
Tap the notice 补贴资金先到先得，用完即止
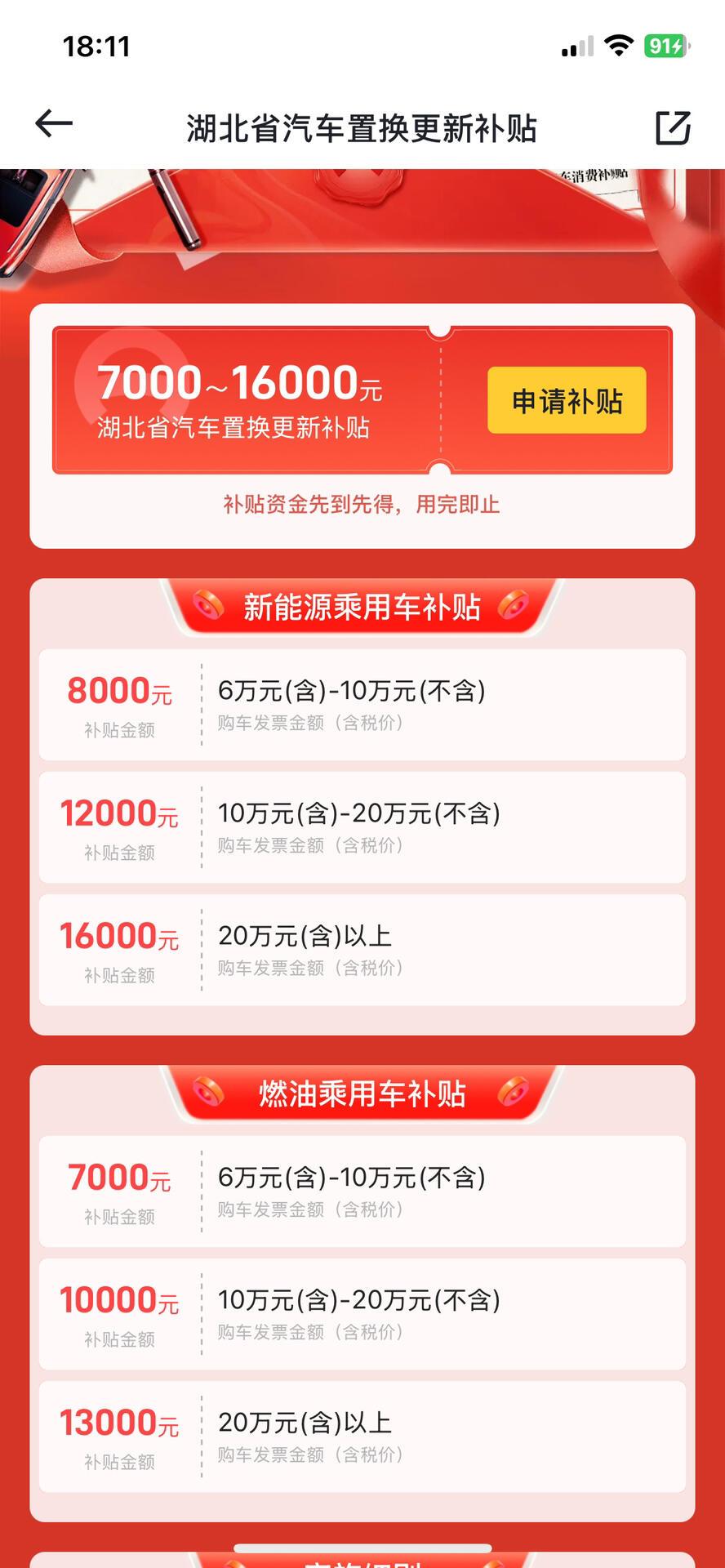click(362, 506)
